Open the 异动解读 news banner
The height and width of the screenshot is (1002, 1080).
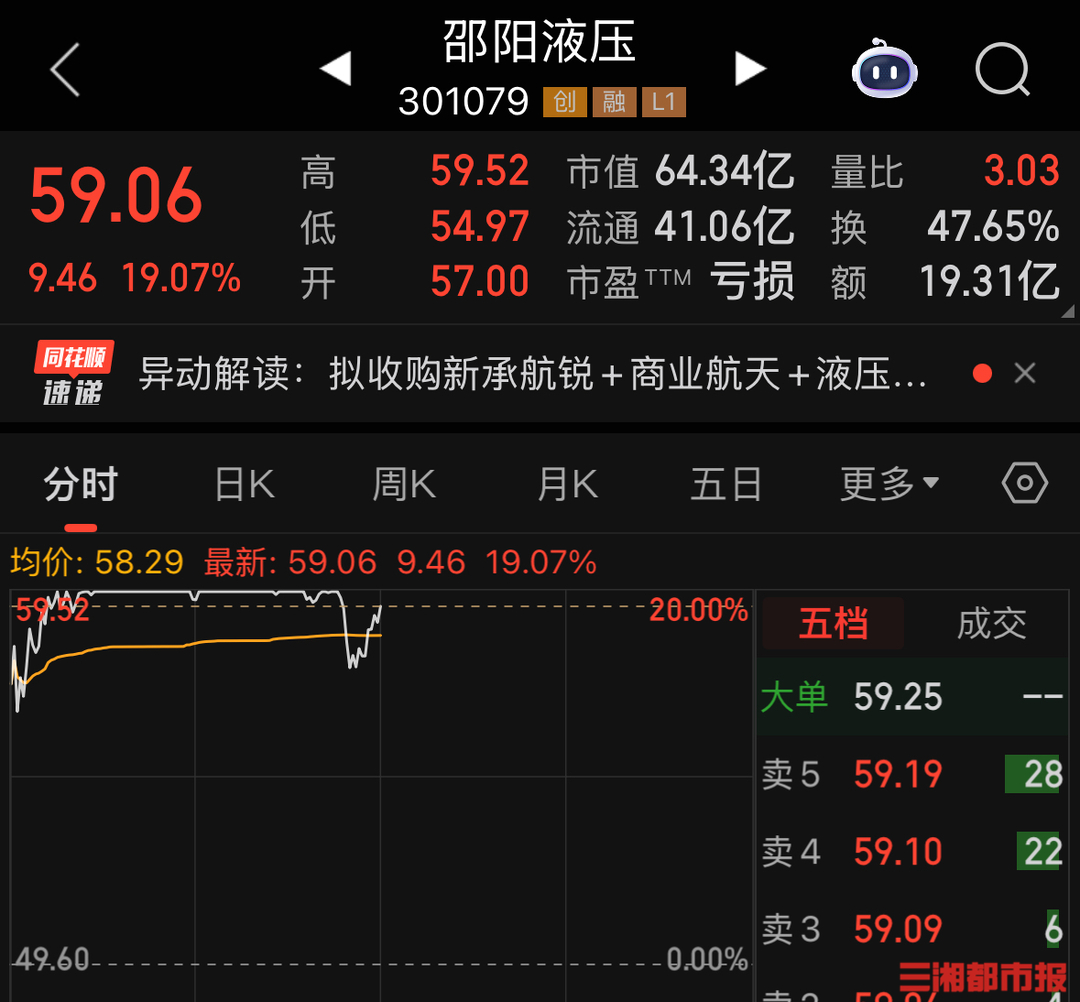pos(530,374)
